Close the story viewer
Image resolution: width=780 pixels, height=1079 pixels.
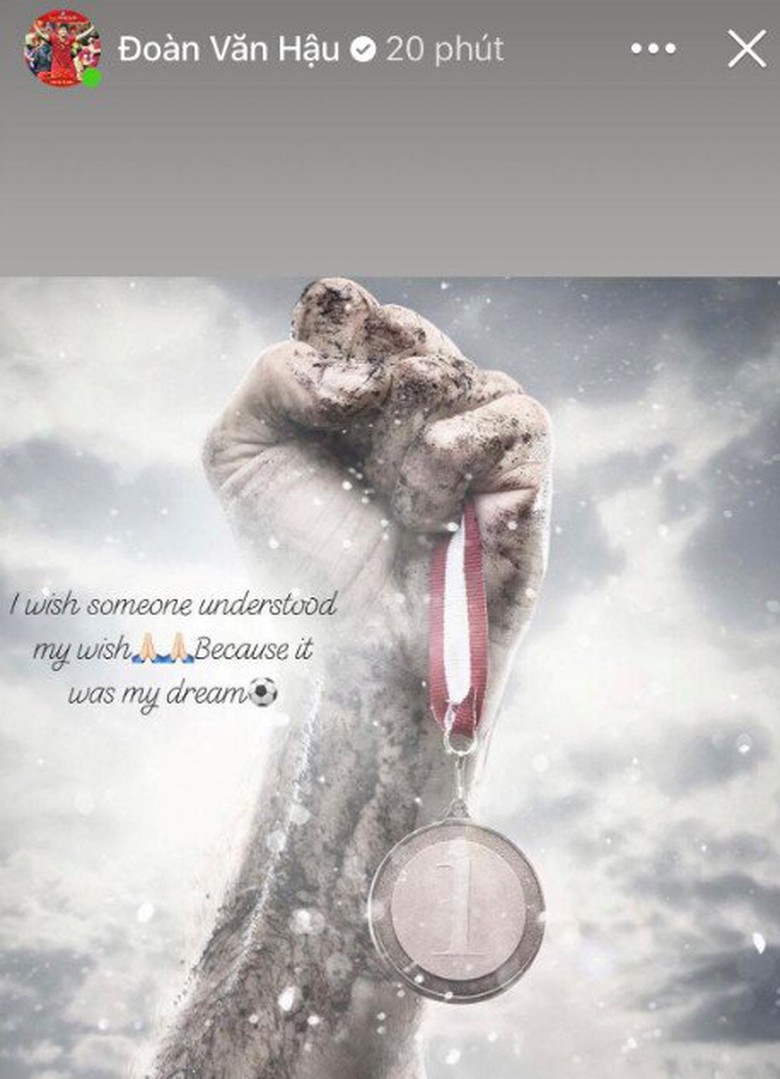coord(746,48)
